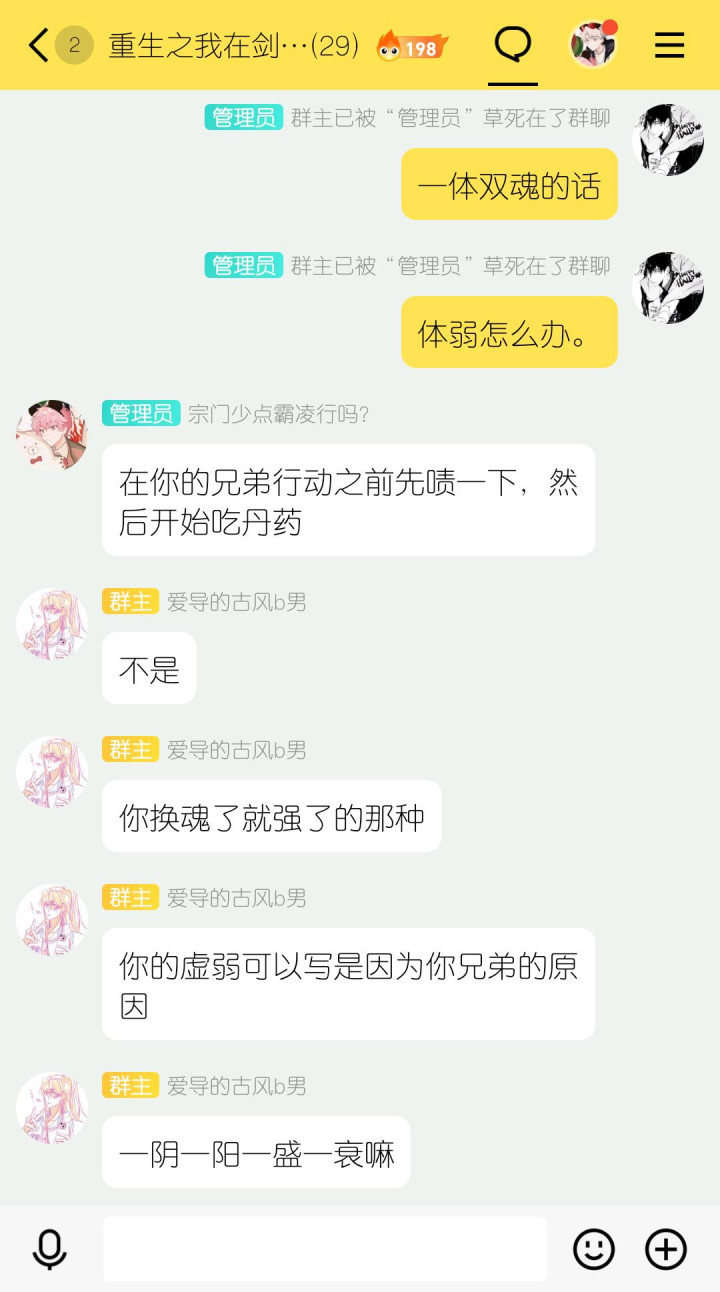This screenshot has width=720, height=1292.
Task: Focus the message text field
Action: 325,1249
